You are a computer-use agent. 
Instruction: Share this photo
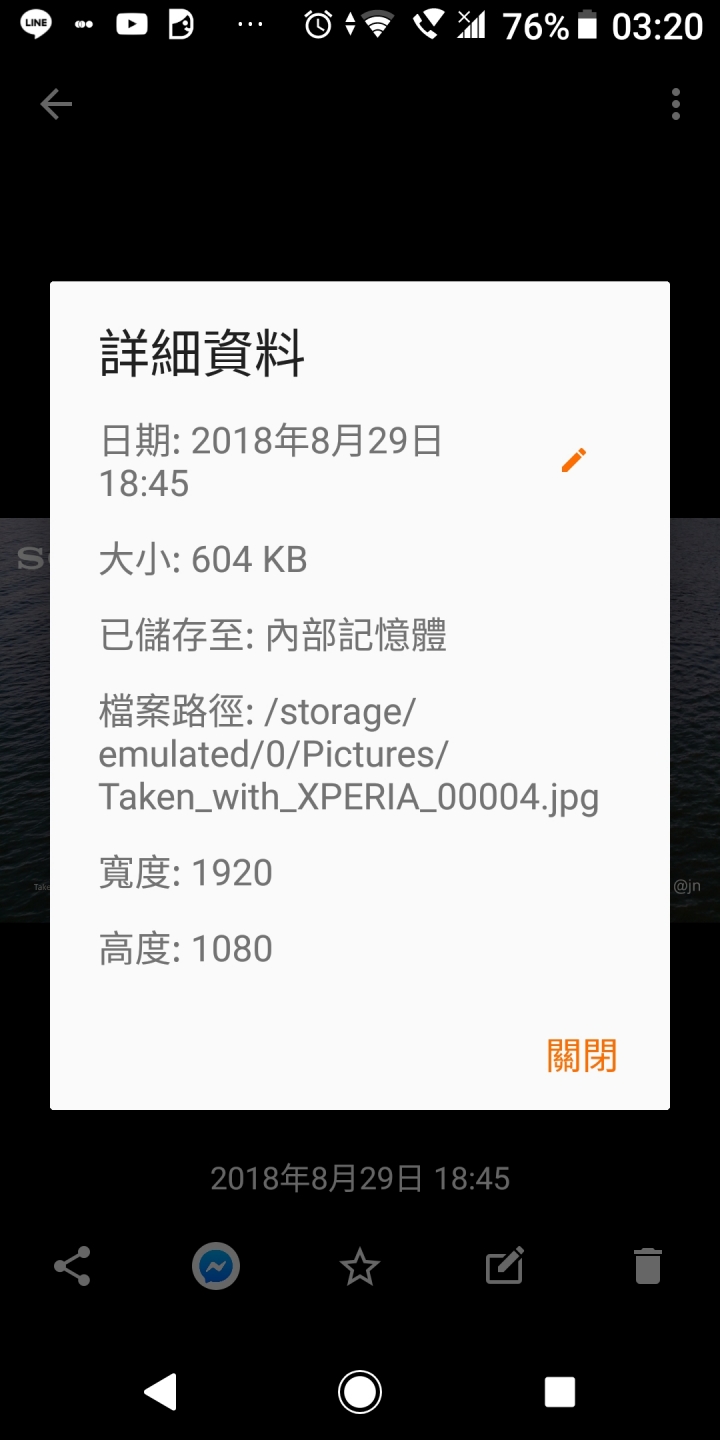coord(72,1267)
